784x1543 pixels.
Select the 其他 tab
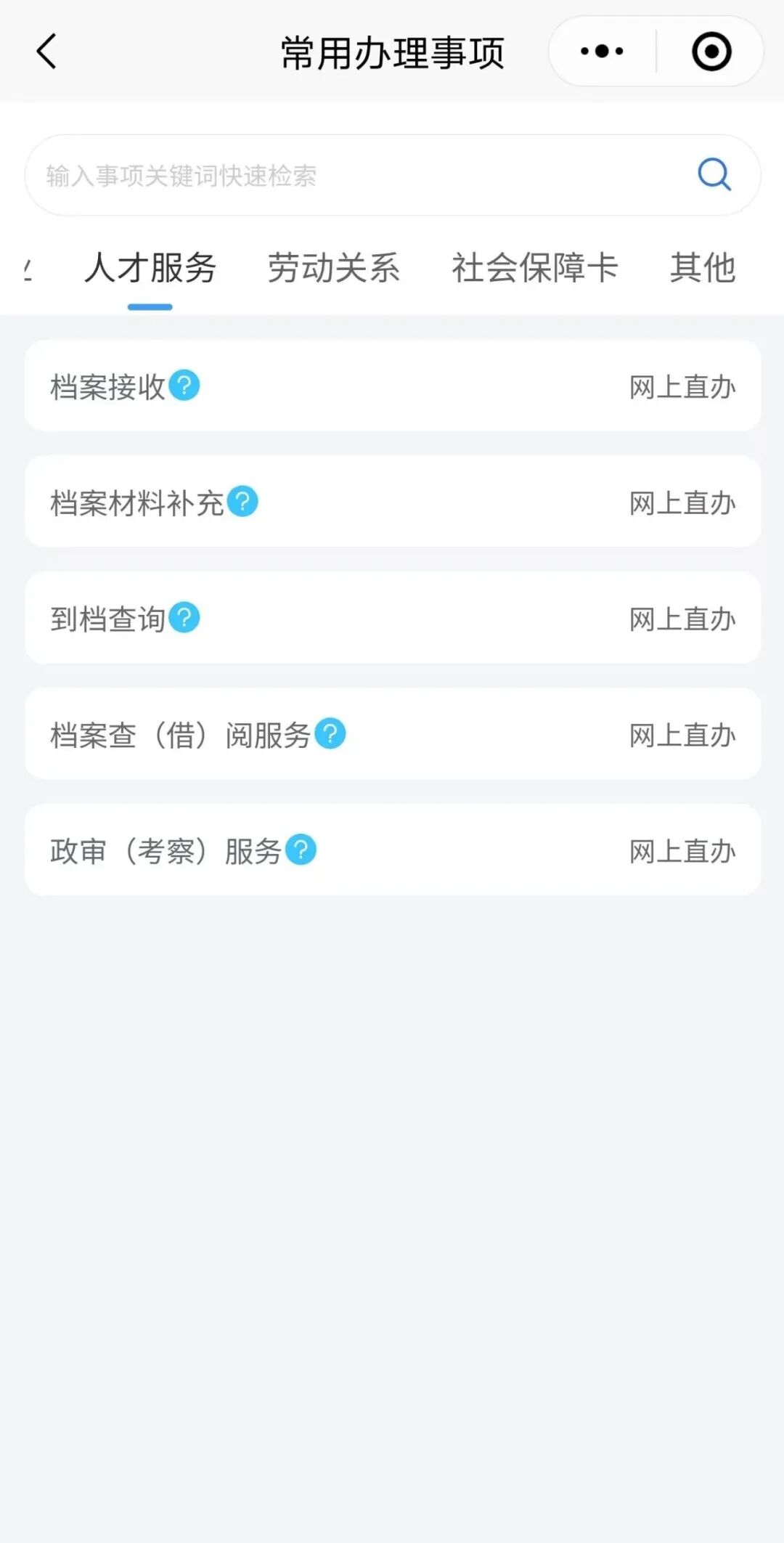[703, 267]
